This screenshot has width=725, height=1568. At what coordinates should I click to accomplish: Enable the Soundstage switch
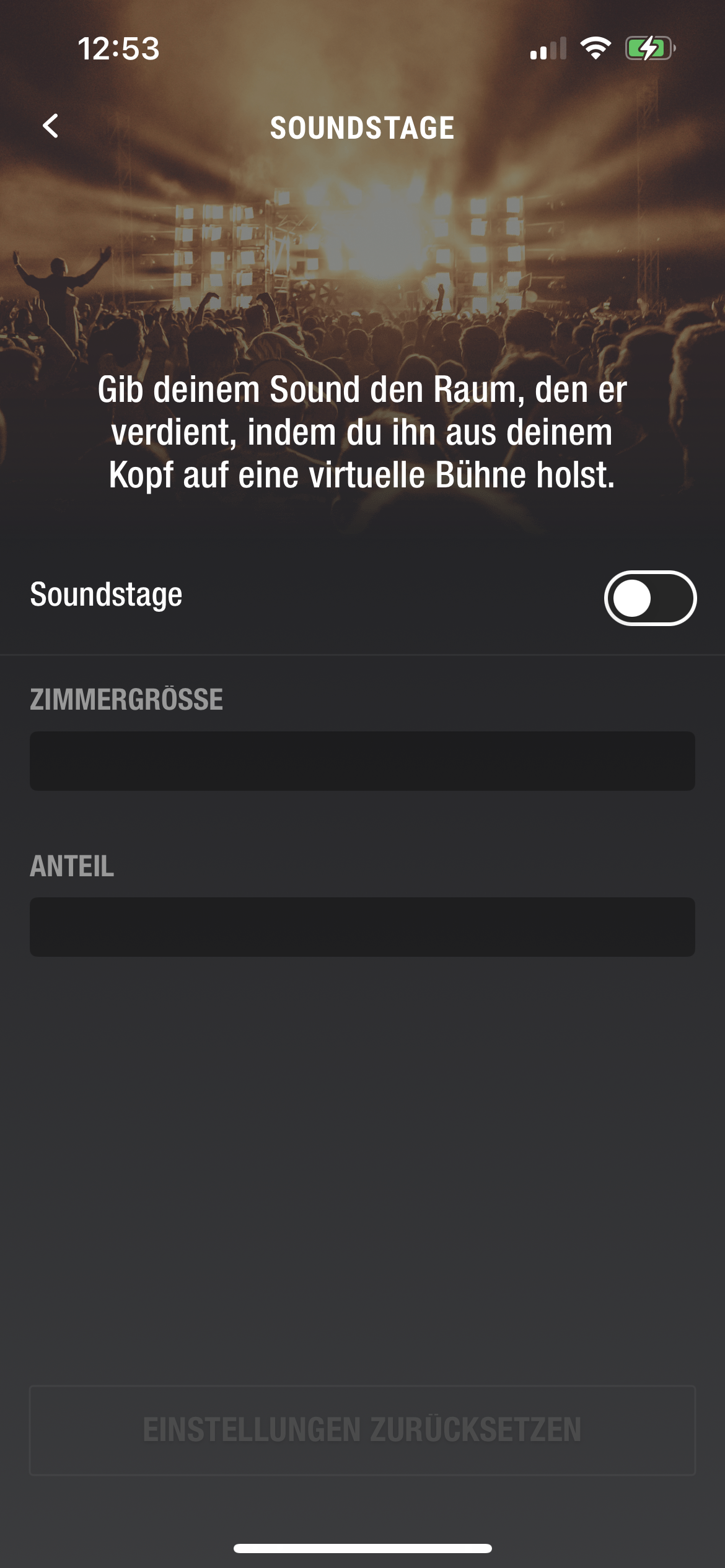click(650, 598)
